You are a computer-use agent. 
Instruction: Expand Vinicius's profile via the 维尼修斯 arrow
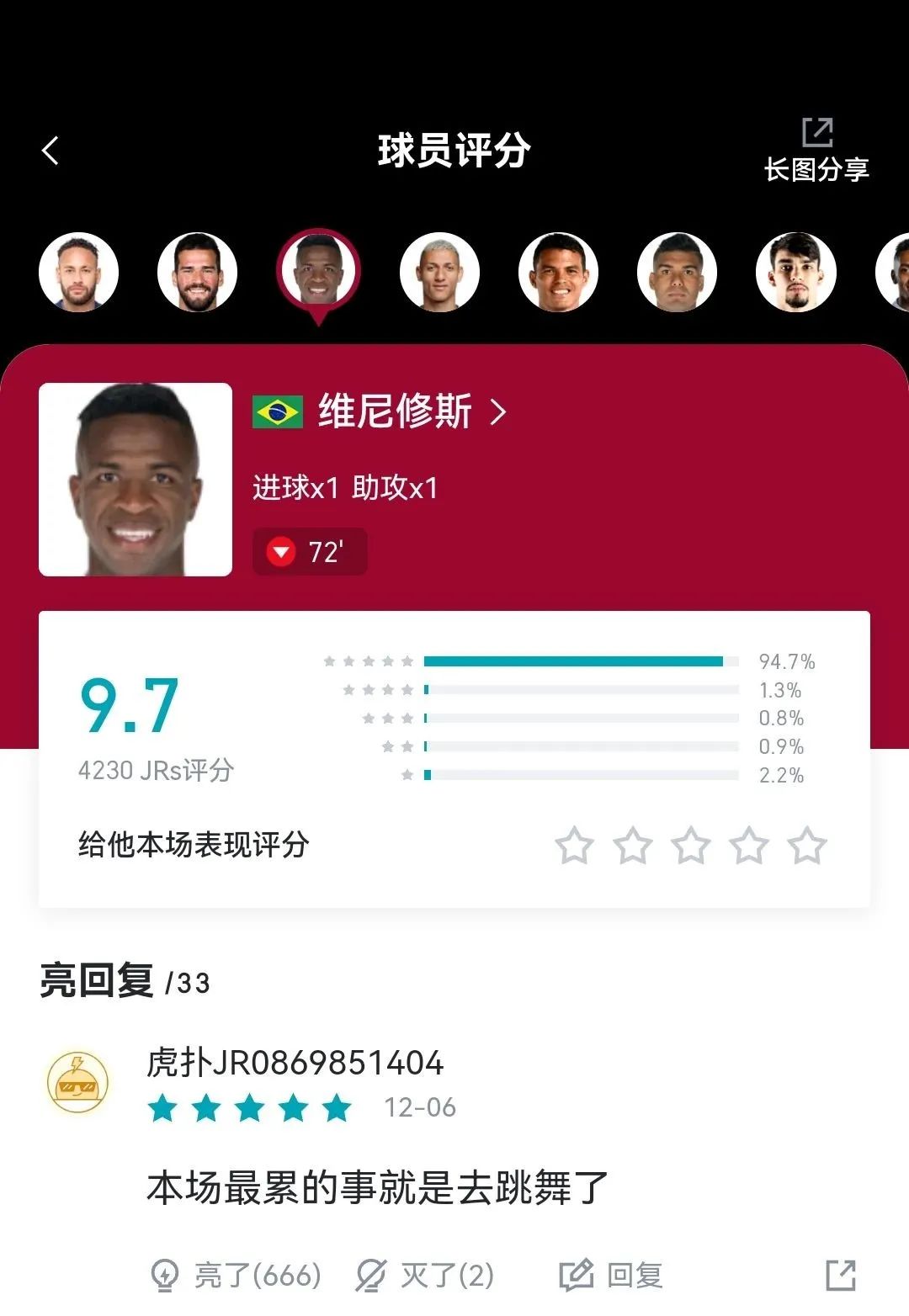point(501,413)
